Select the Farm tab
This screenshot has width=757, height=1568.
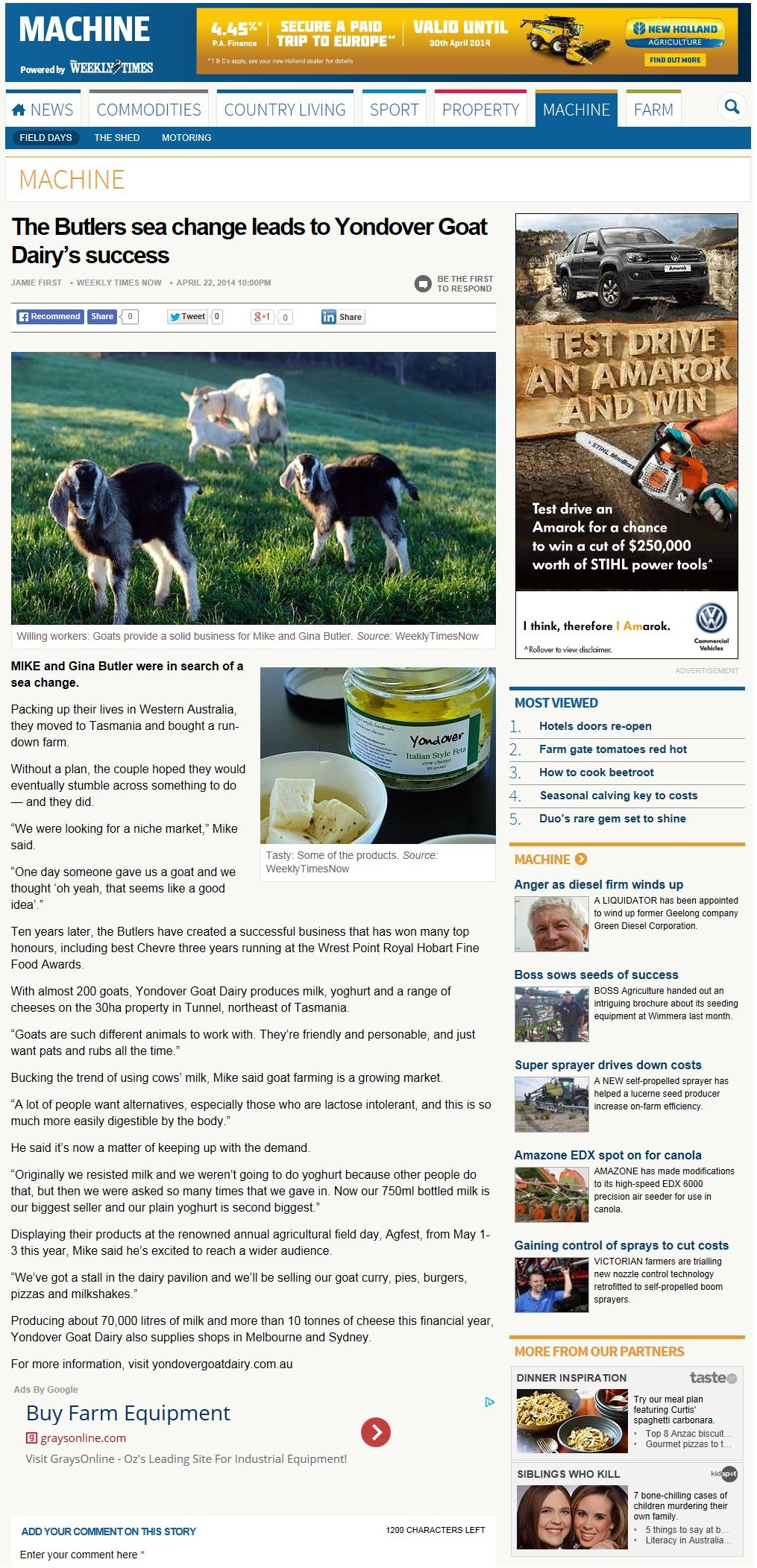(653, 110)
